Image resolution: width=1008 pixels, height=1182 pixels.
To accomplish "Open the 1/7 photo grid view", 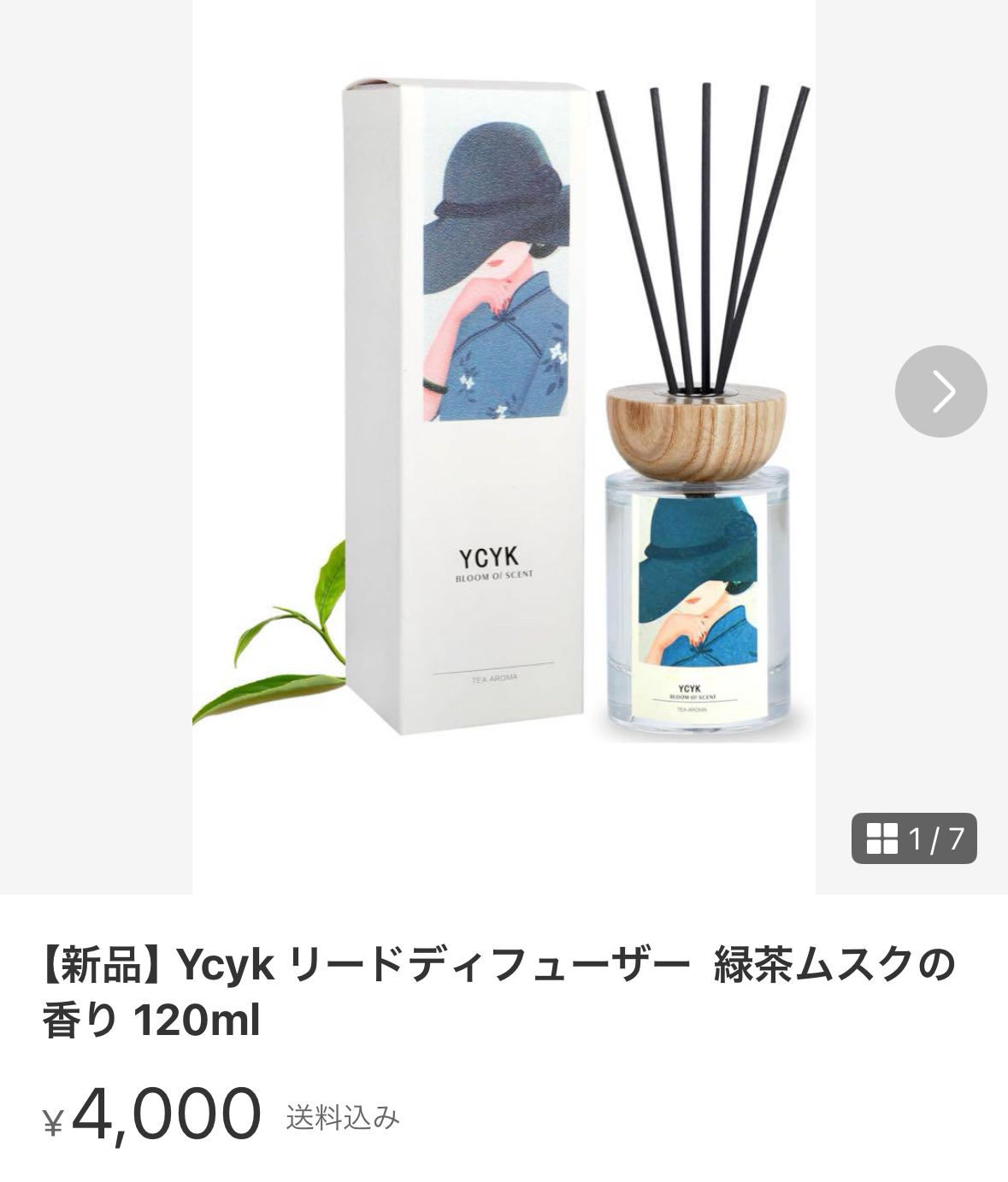I will tap(913, 838).
